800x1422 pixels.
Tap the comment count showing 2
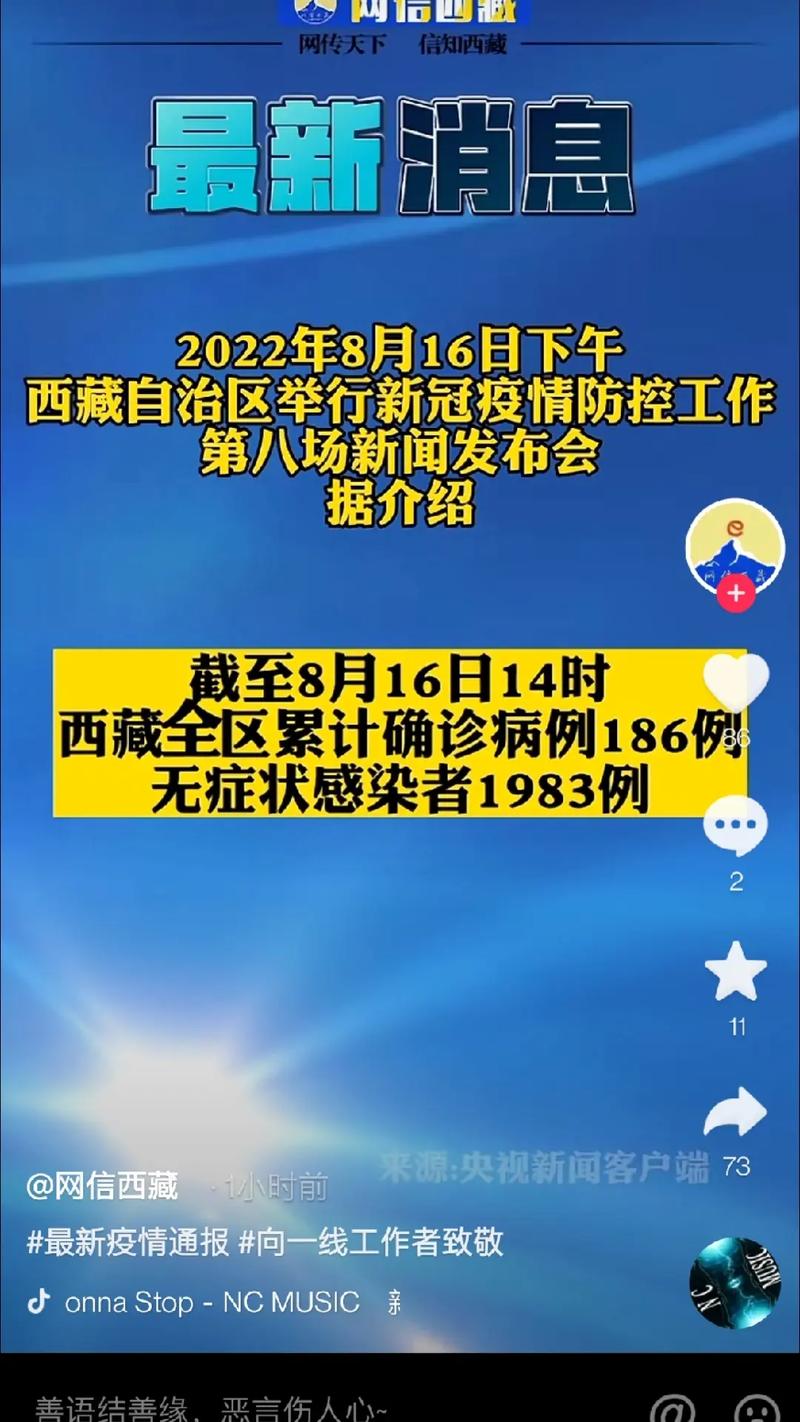click(736, 883)
